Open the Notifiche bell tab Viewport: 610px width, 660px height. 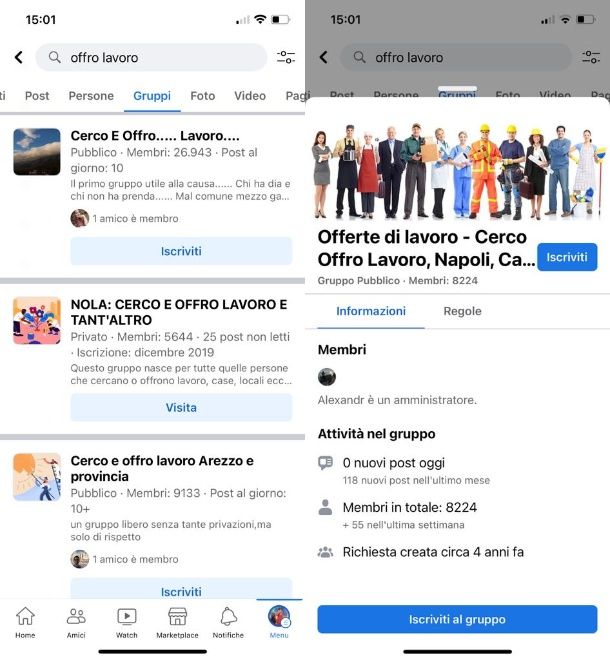click(228, 621)
